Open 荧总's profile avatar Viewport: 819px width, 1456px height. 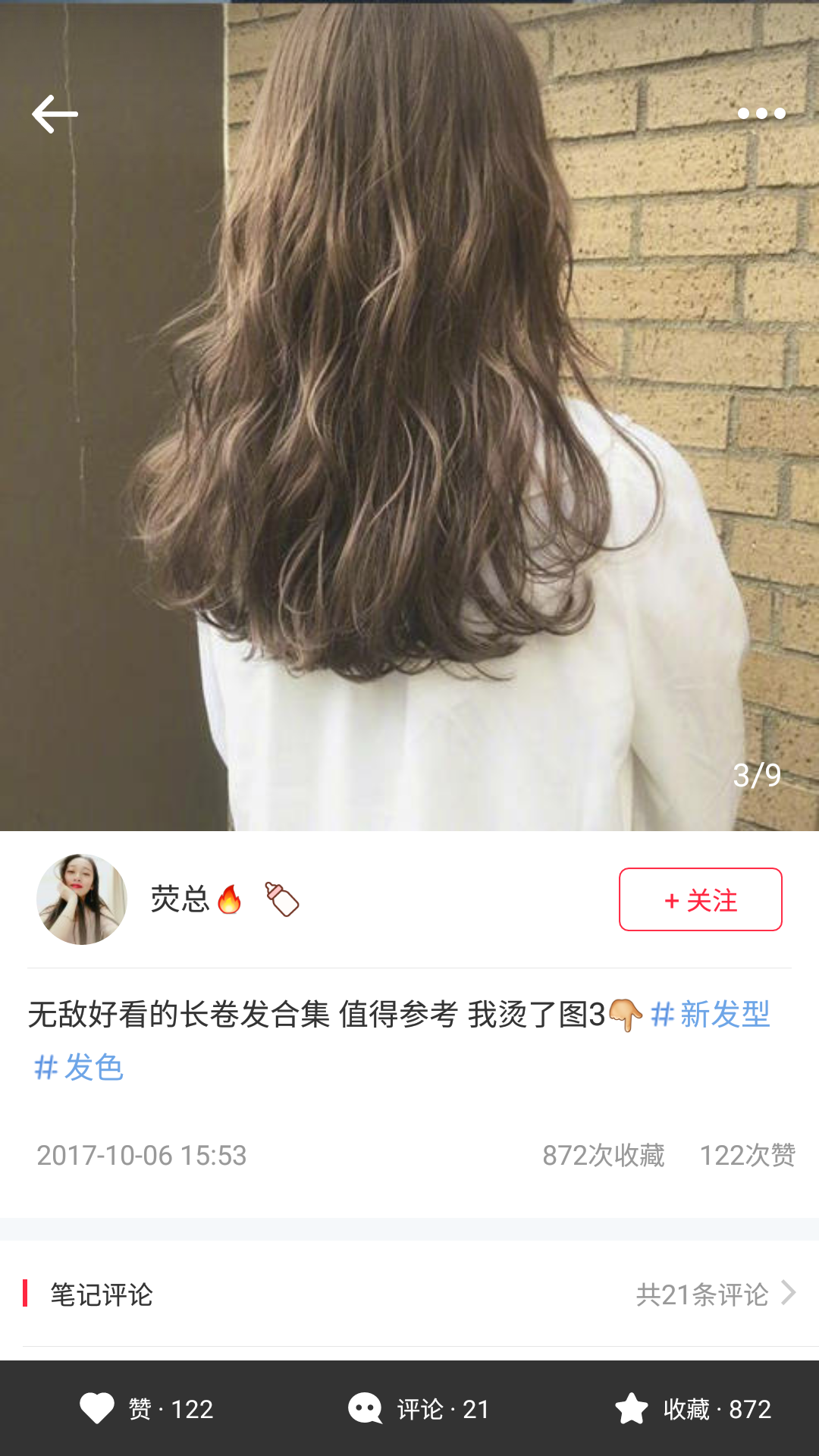[x=82, y=899]
